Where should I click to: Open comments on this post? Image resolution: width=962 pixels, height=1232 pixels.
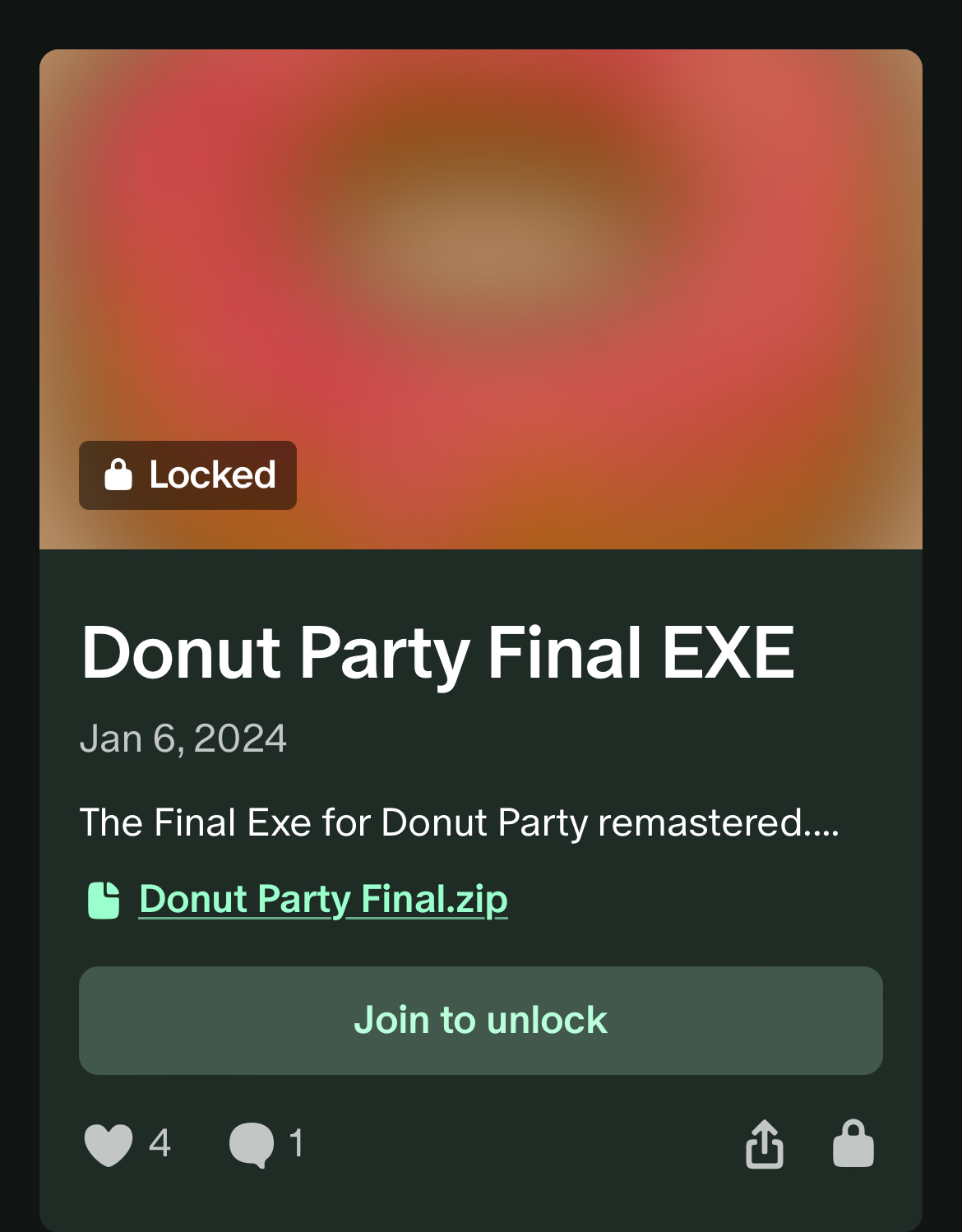(x=252, y=1144)
